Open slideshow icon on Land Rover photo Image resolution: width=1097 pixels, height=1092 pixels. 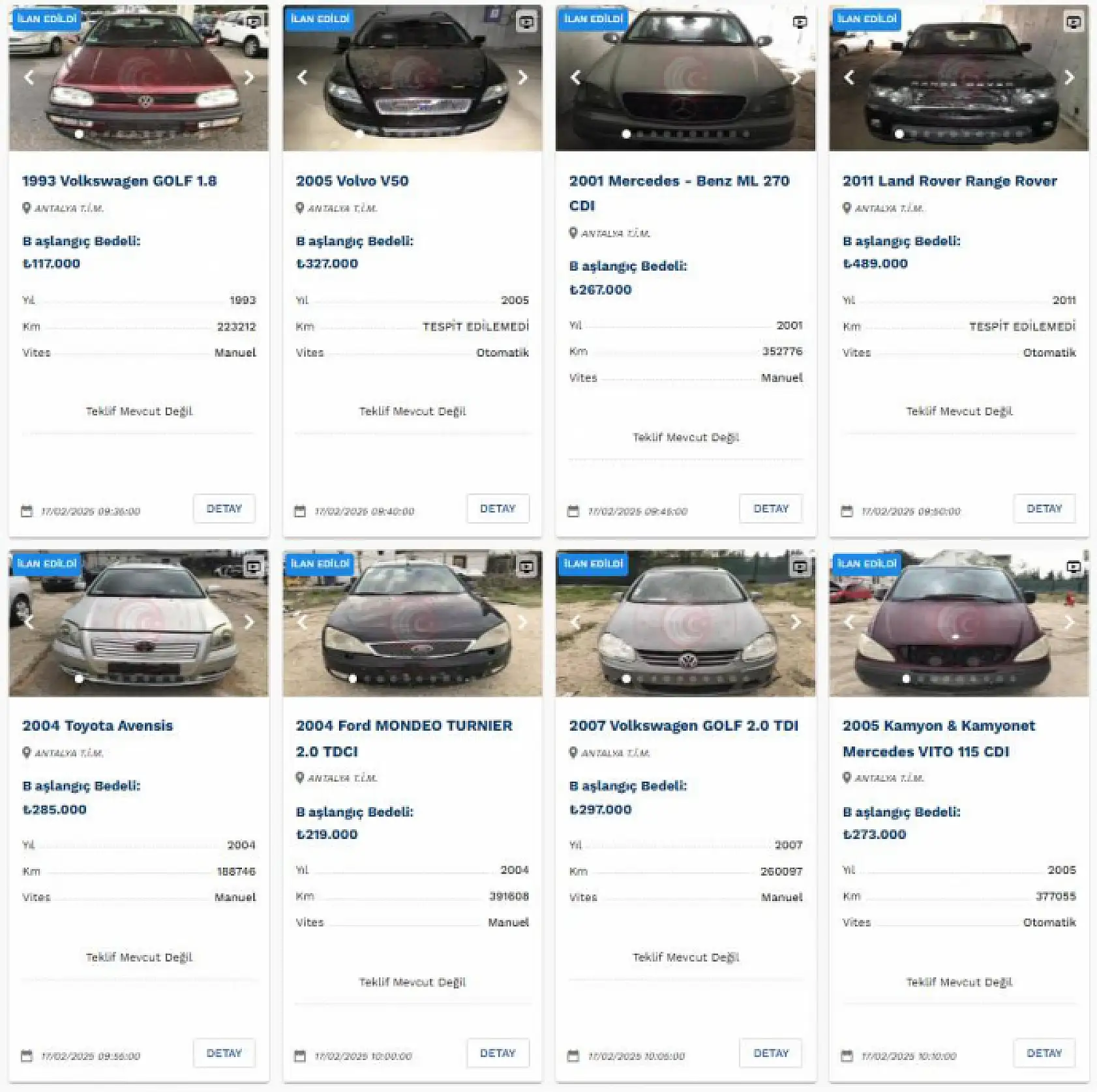[x=1073, y=22]
